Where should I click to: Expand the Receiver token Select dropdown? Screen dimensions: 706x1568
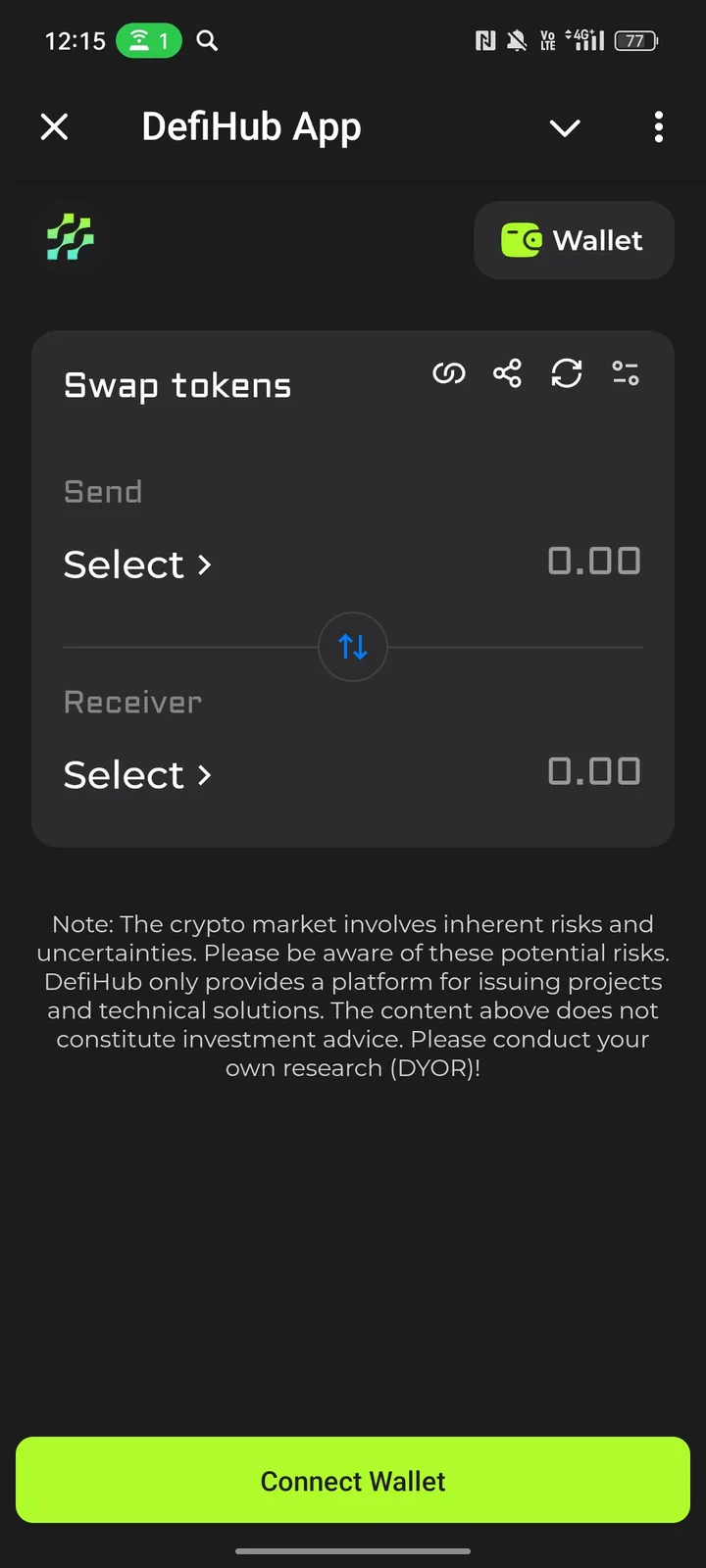pyautogui.click(x=137, y=775)
